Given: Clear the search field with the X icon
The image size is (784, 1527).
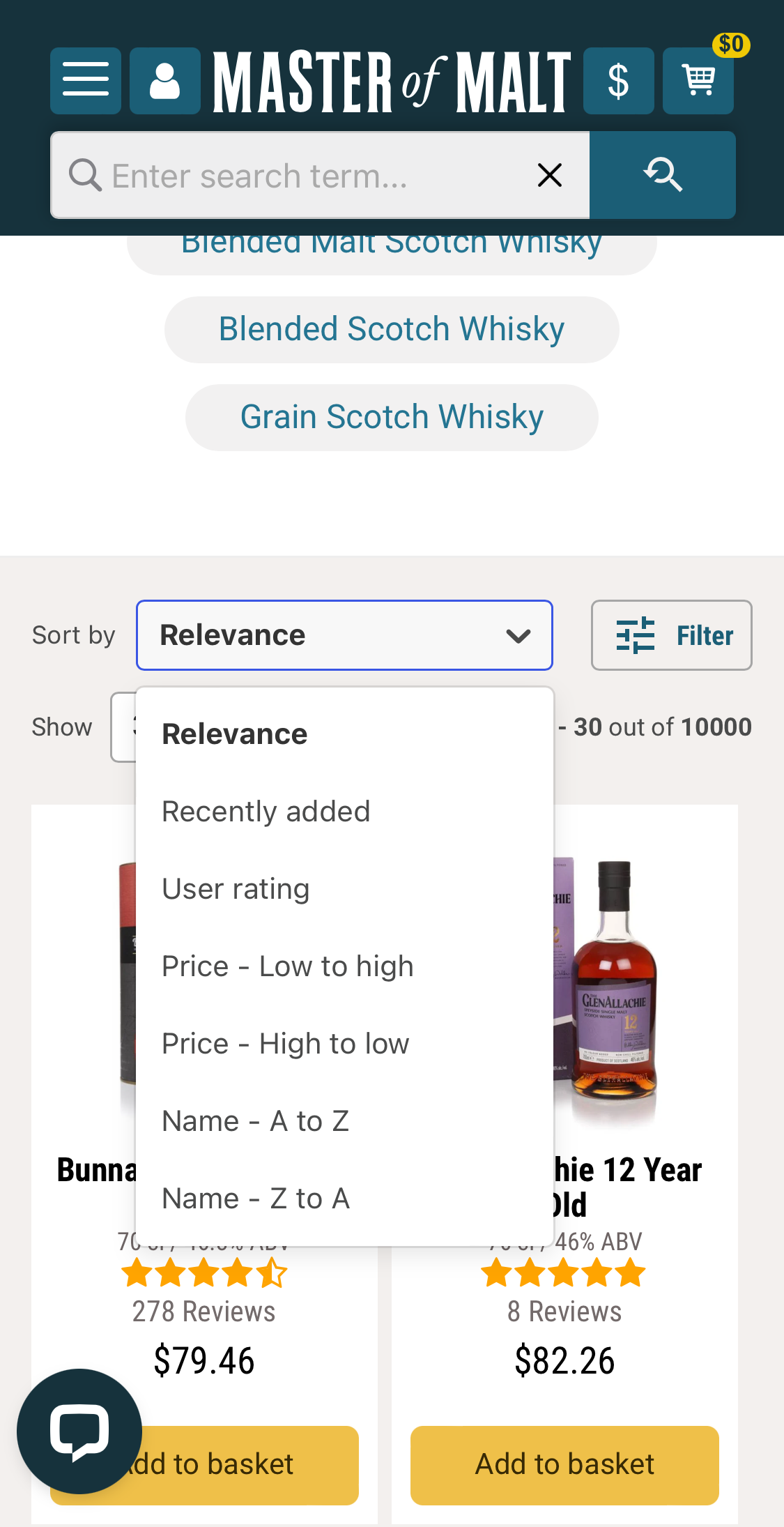Looking at the screenshot, I should pyautogui.click(x=549, y=175).
